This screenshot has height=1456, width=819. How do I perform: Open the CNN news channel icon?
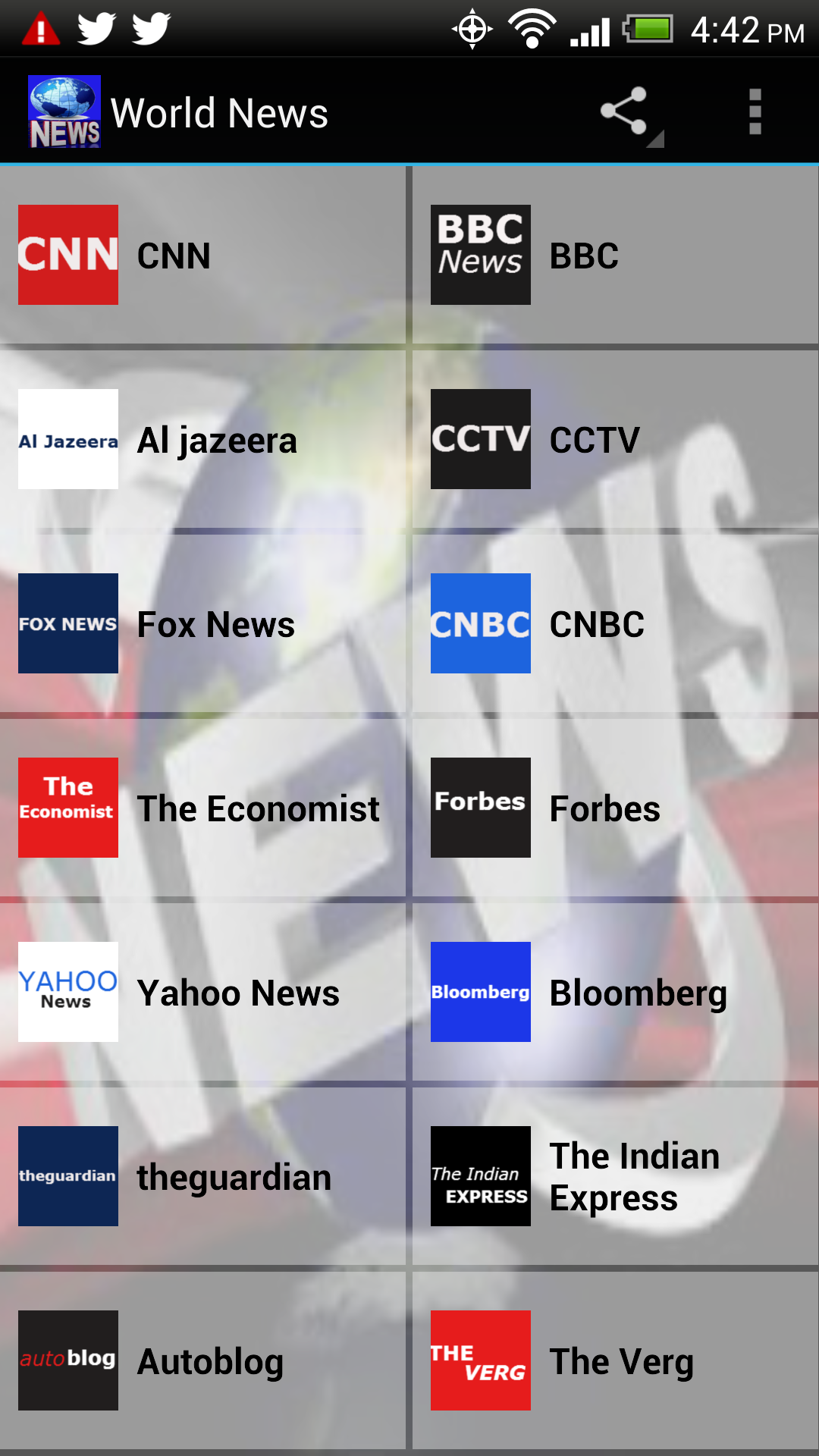point(67,254)
